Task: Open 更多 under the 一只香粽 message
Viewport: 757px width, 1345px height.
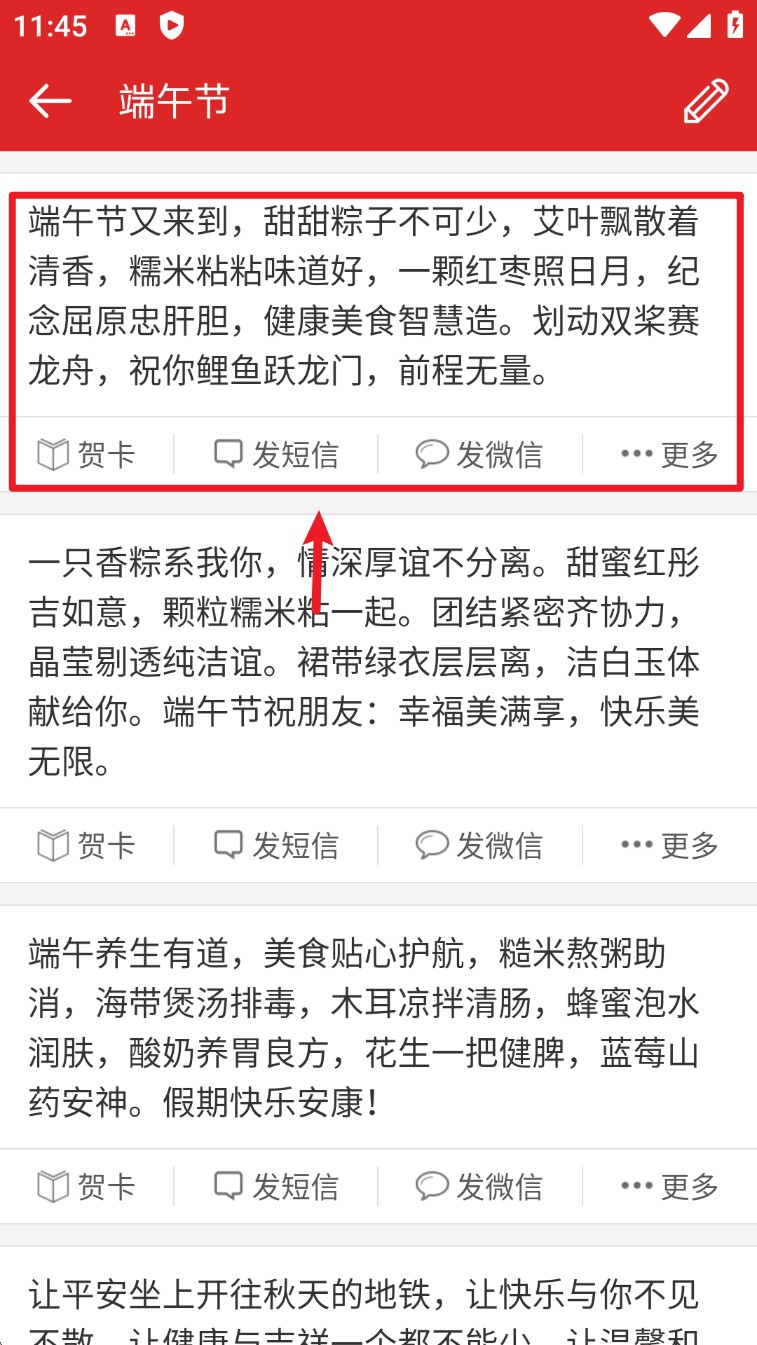Action: click(x=670, y=845)
